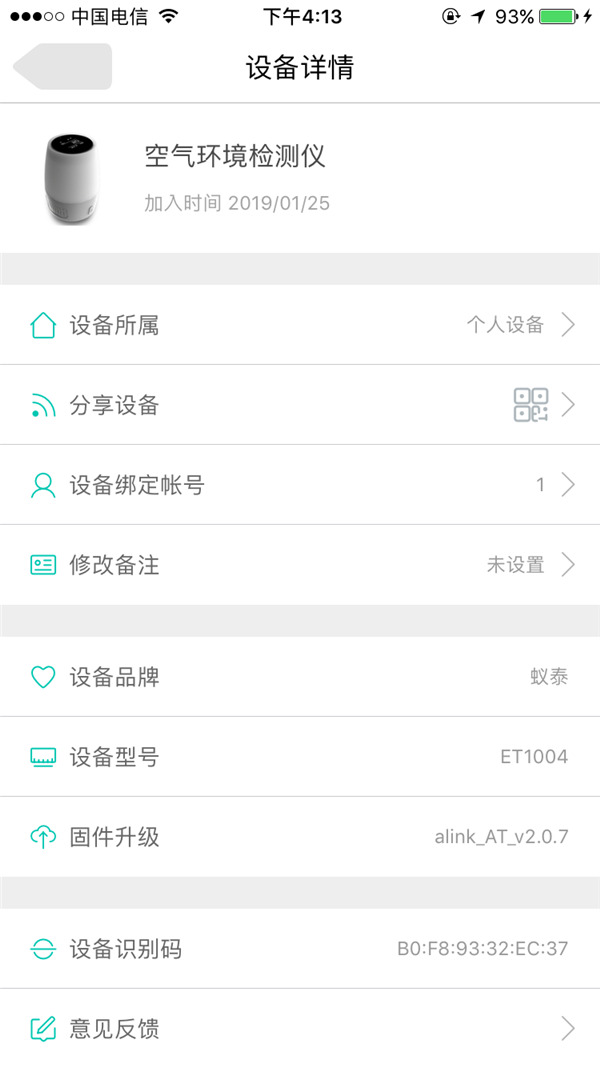Open 分享设备 to share device
The image size is (600, 1067).
click(x=300, y=405)
